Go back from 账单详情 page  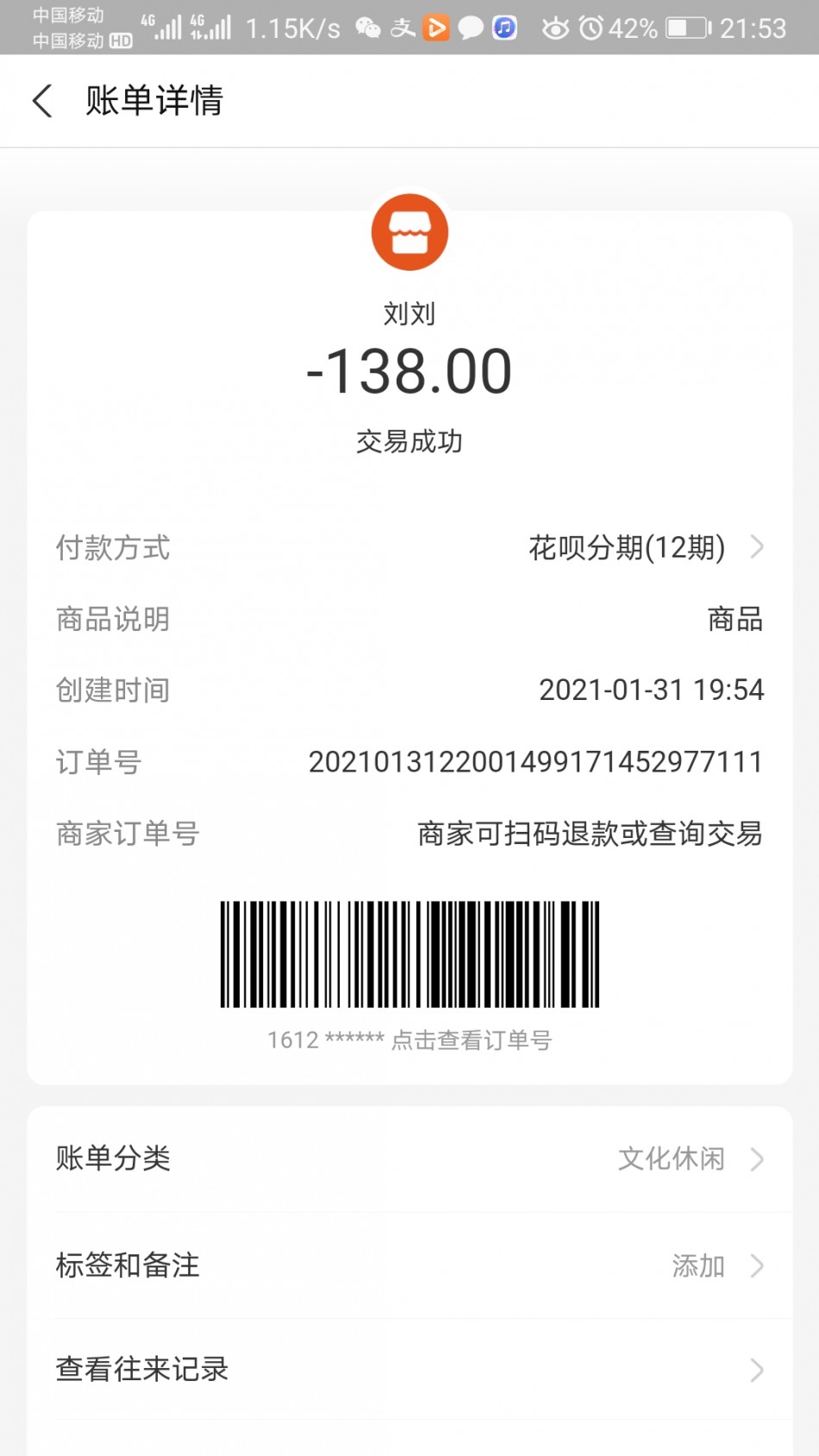click(x=42, y=101)
